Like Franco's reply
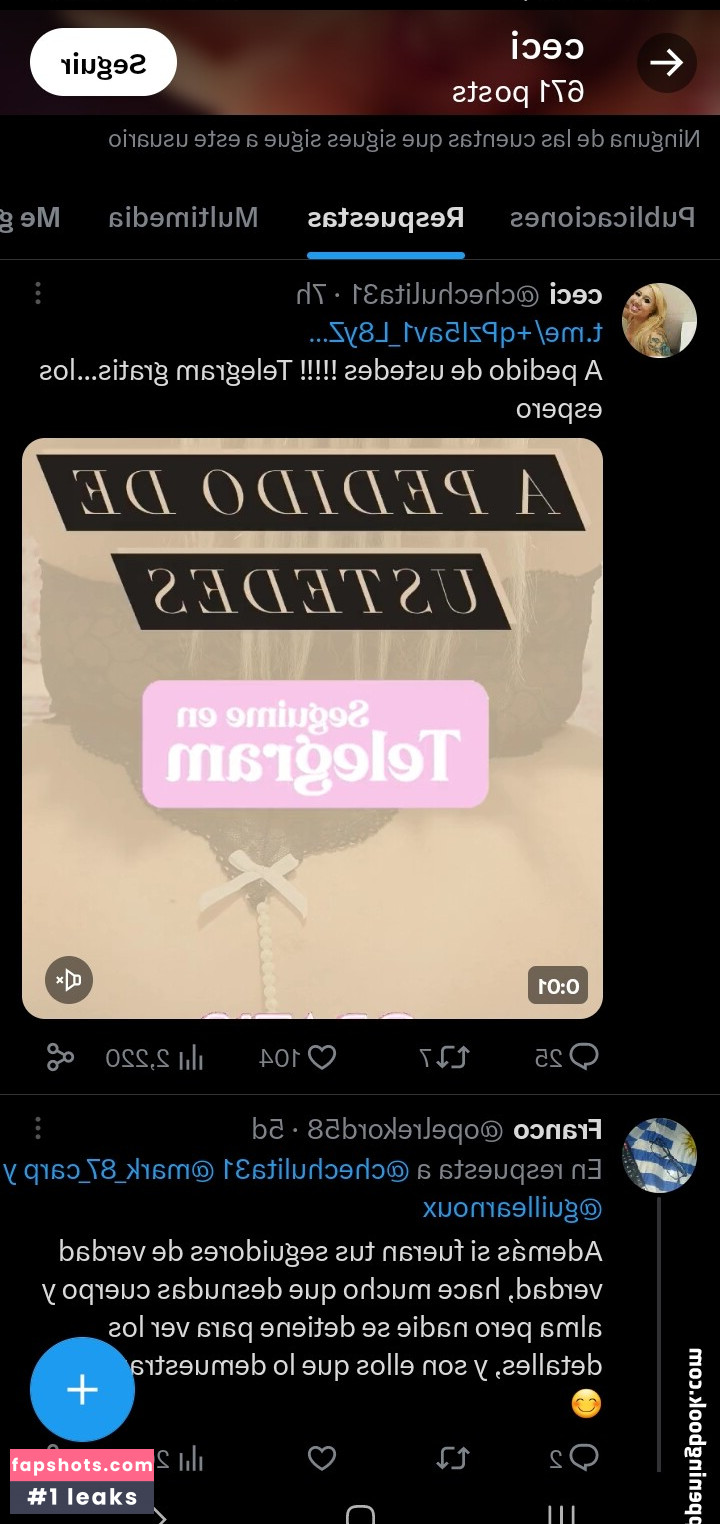The height and width of the screenshot is (1524, 720). click(321, 1458)
